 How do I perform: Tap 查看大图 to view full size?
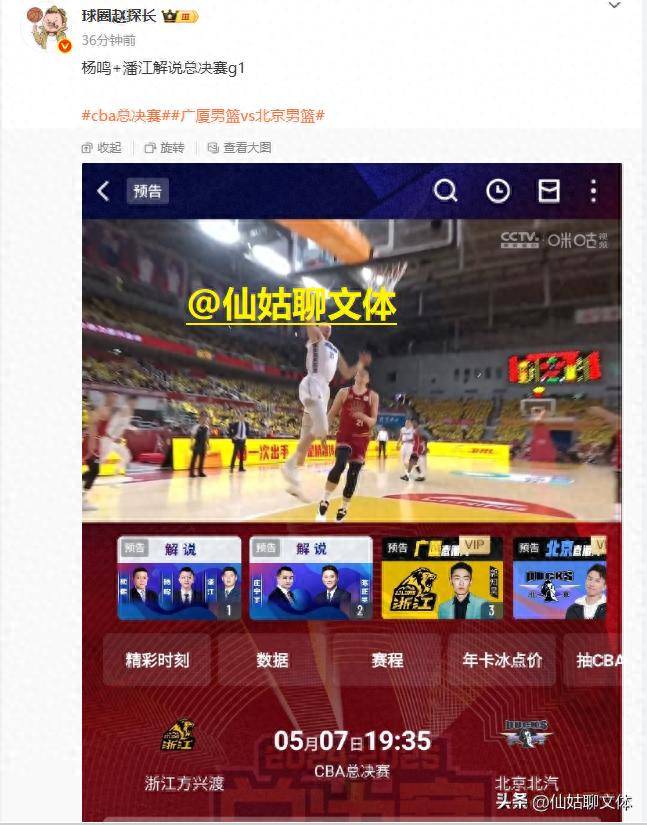tap(239, 147)
